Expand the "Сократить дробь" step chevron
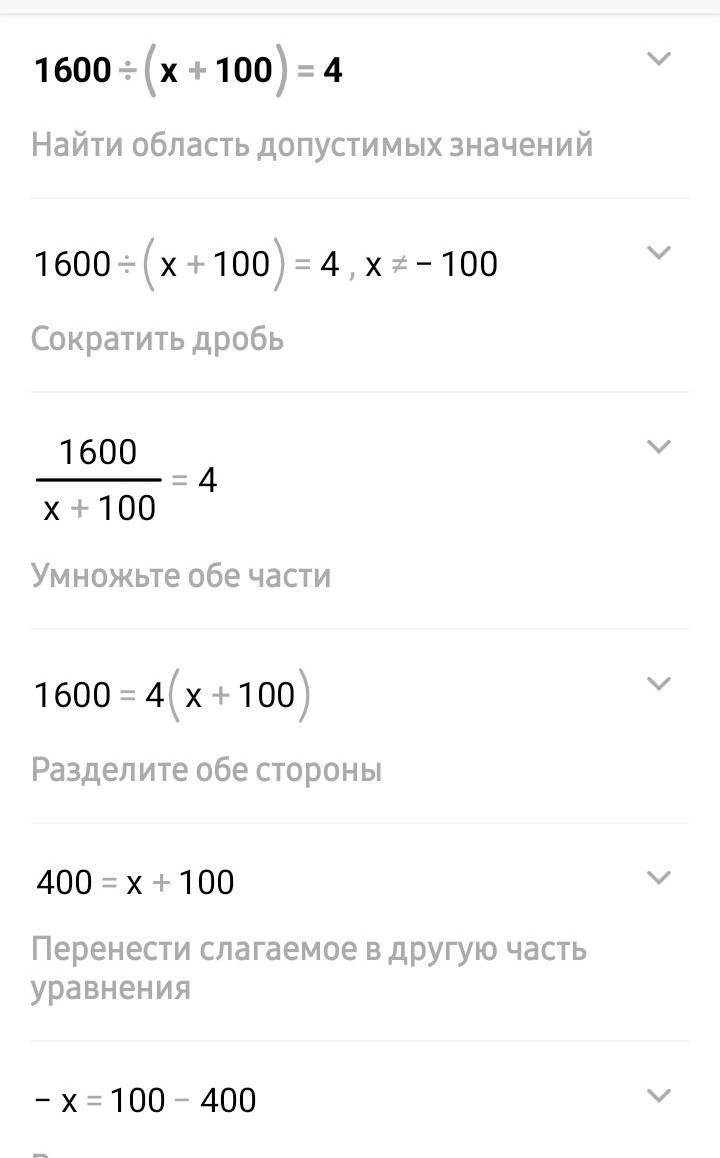The height and width of the screenshot is (1158, 720). pos(658,253)
